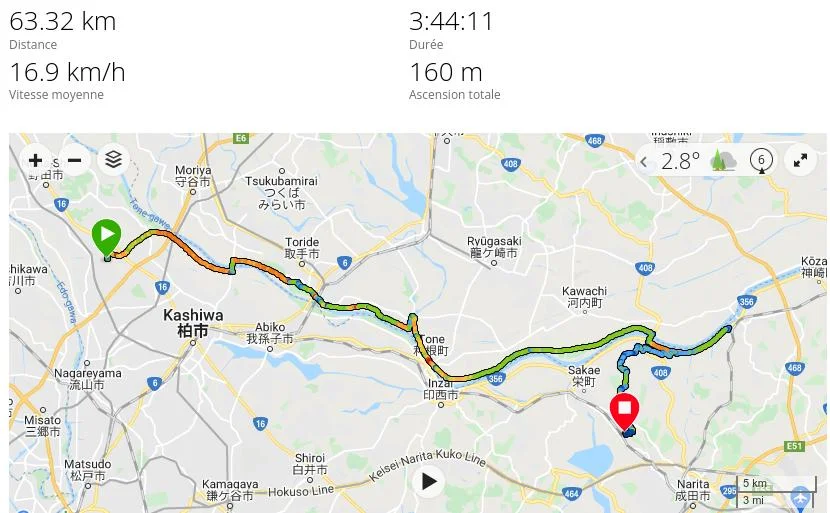
Task: Collapse the weather panel showing 2.8°
Action: (x=644, y=161)
